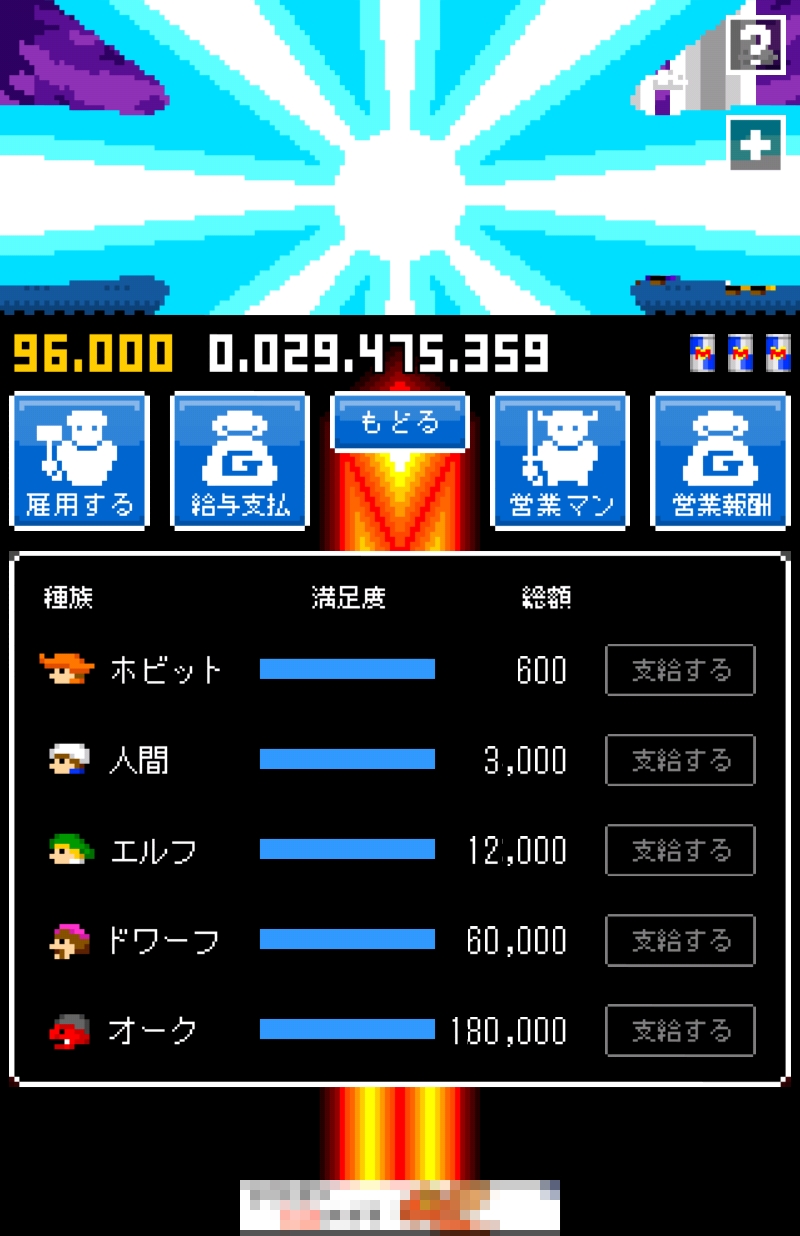
Task: Open the 営業報酬 sales reward menu
Action: point(720,461)
